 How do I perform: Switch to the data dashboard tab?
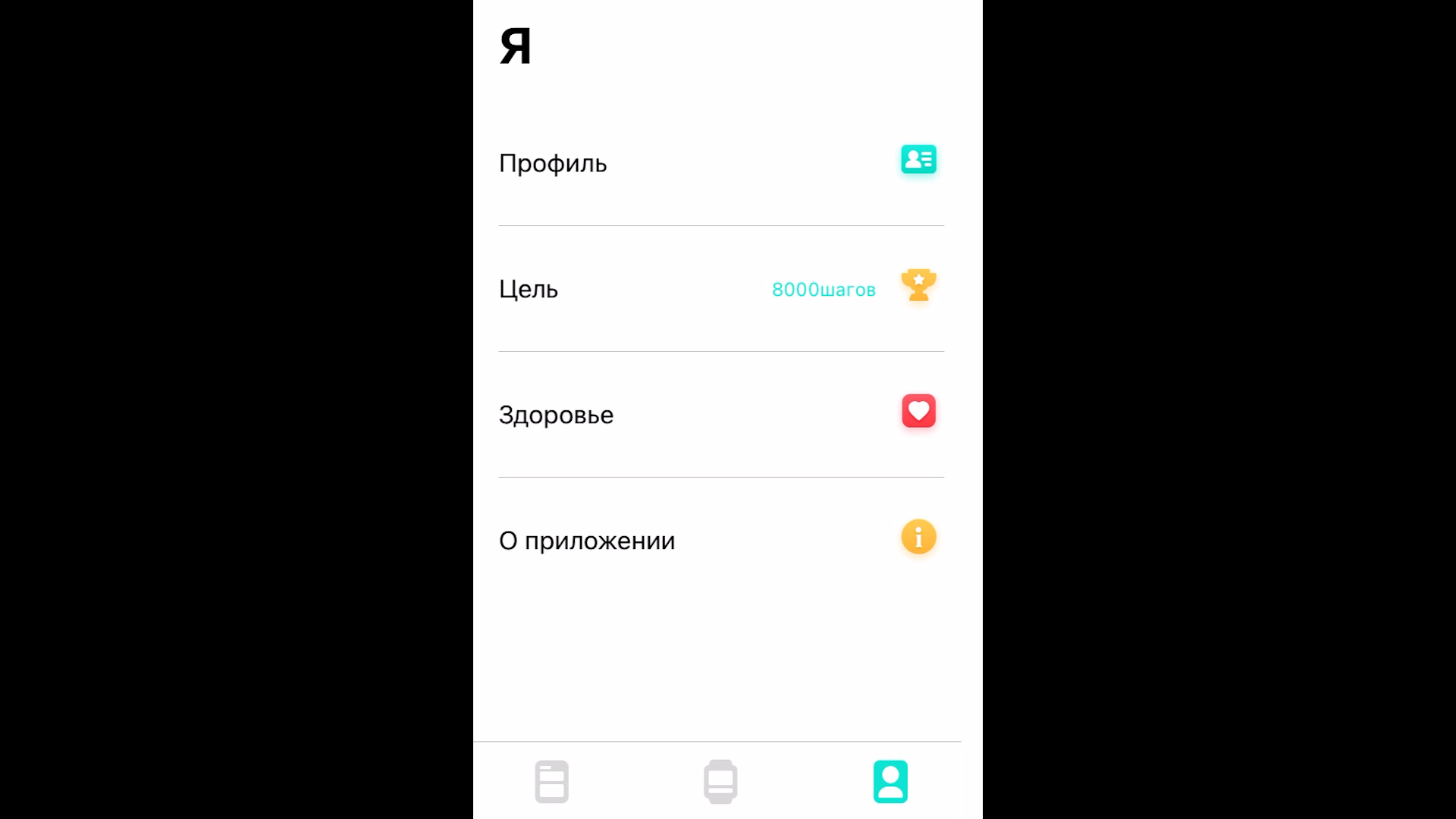(x=551, y=781)
